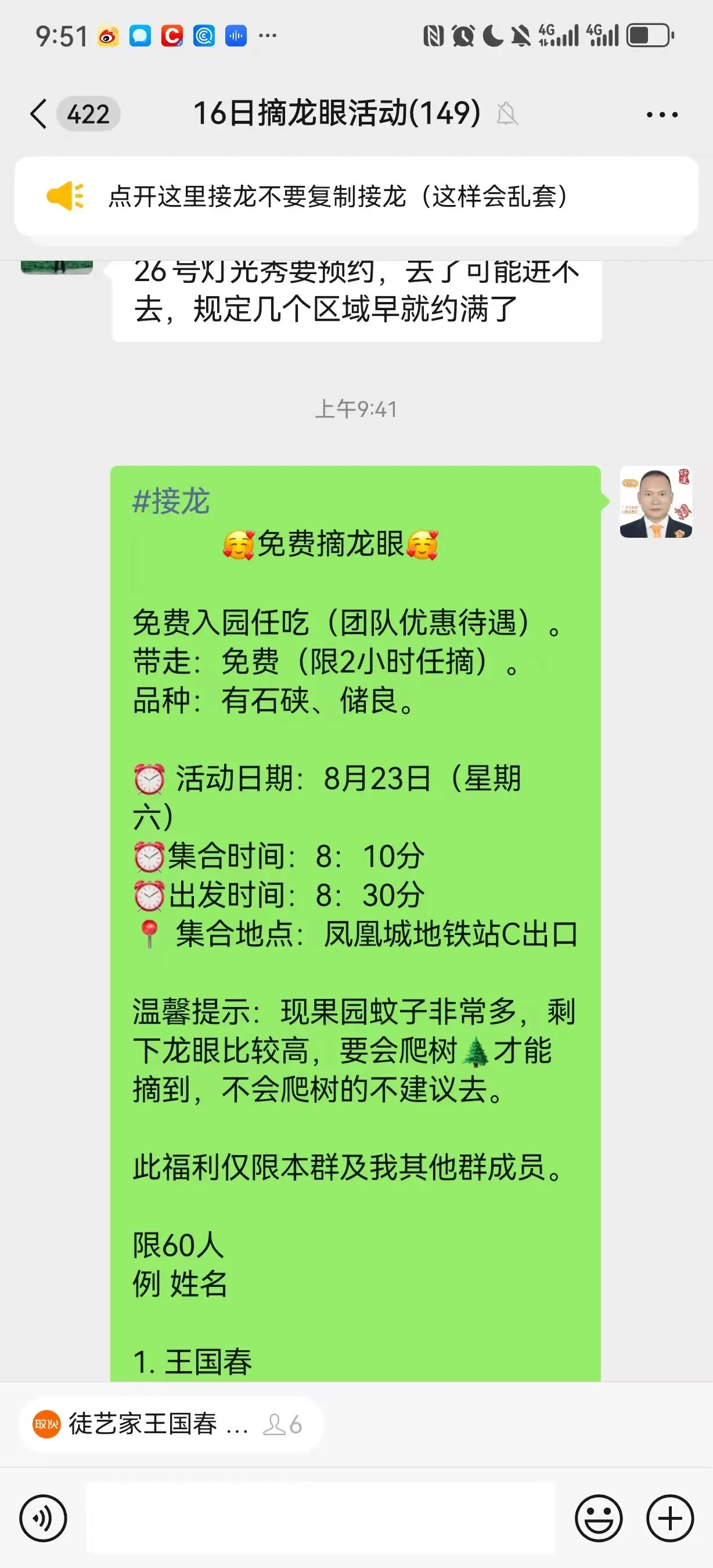The height and width of the screenshot is (1568, 713).
Task: Switch to voice message input
Action: 43,1518
